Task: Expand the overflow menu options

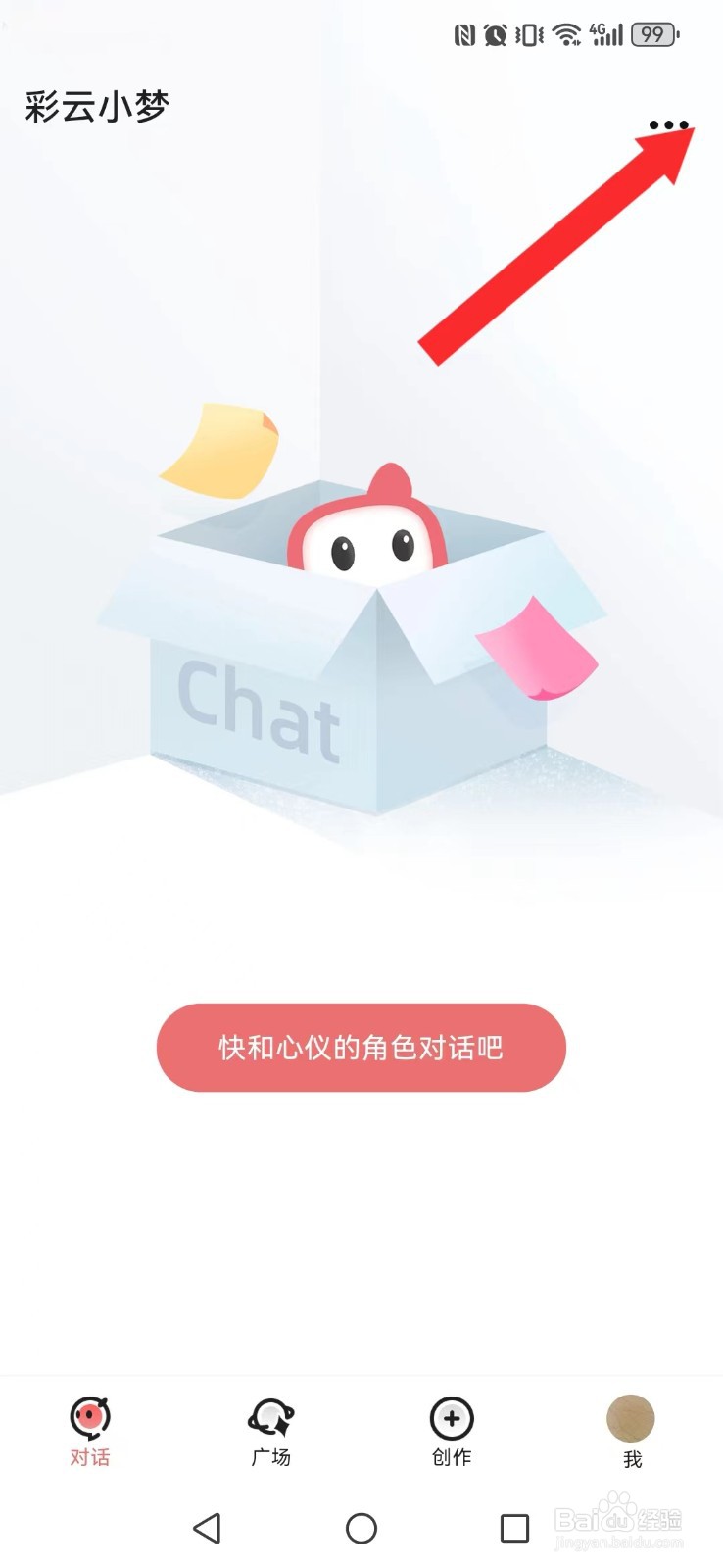Action: coord(671,125)
